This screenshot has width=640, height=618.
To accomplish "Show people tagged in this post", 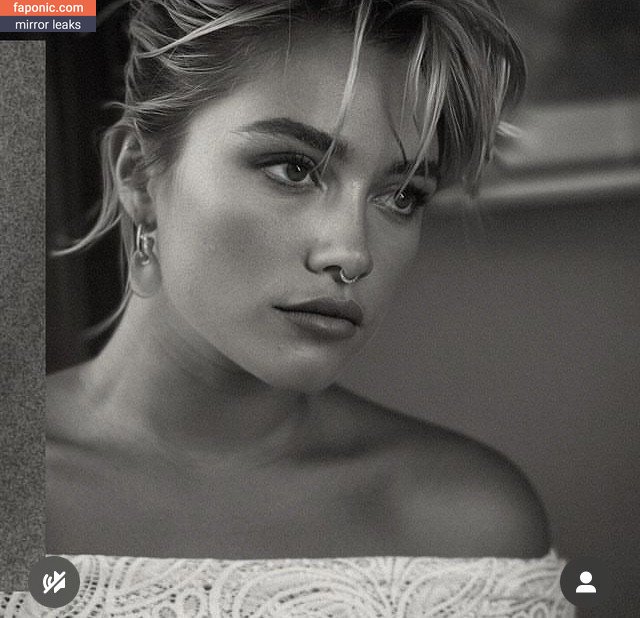I will 586,582.
